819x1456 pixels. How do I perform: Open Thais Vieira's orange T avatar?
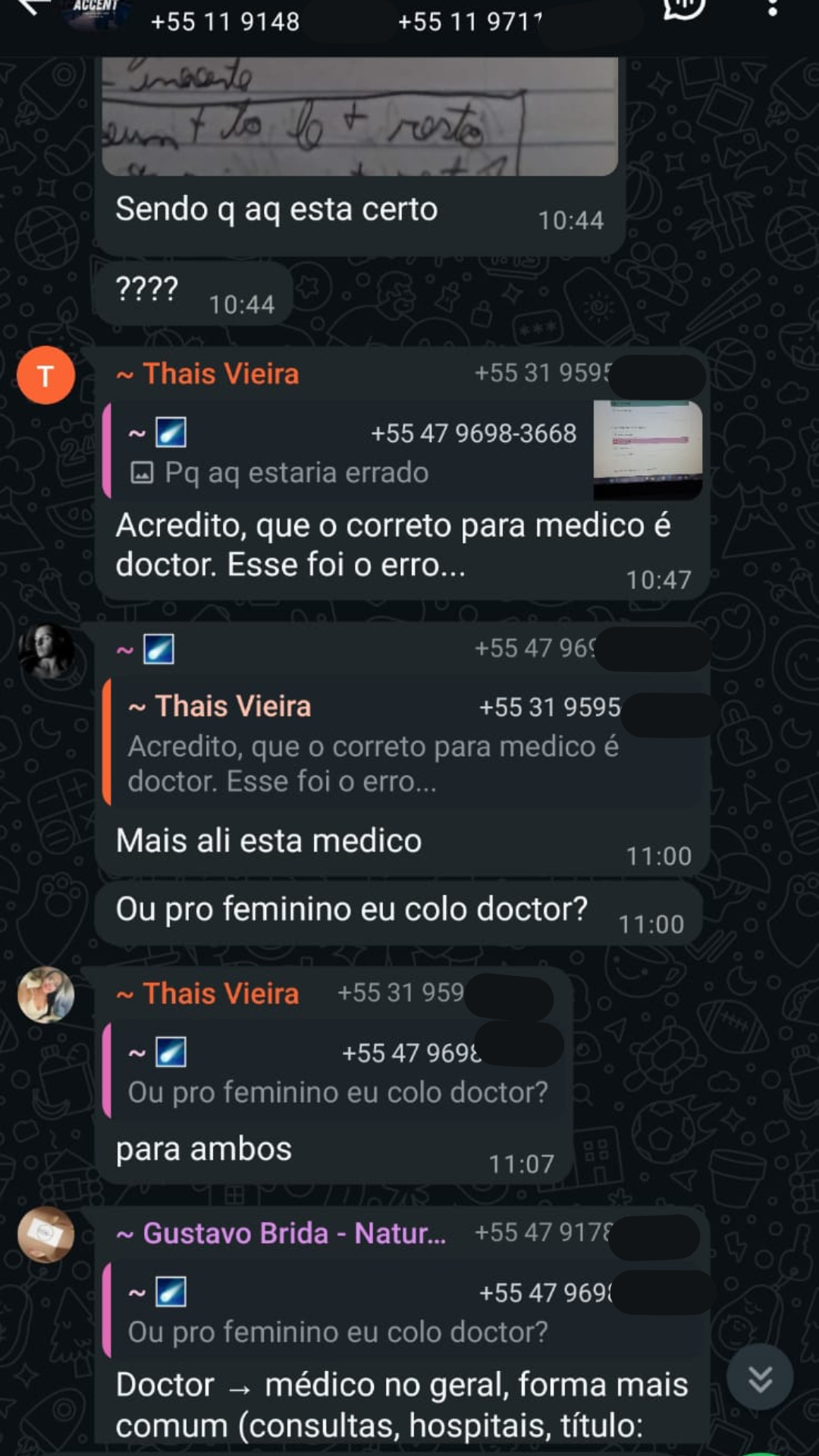(45, 375)
